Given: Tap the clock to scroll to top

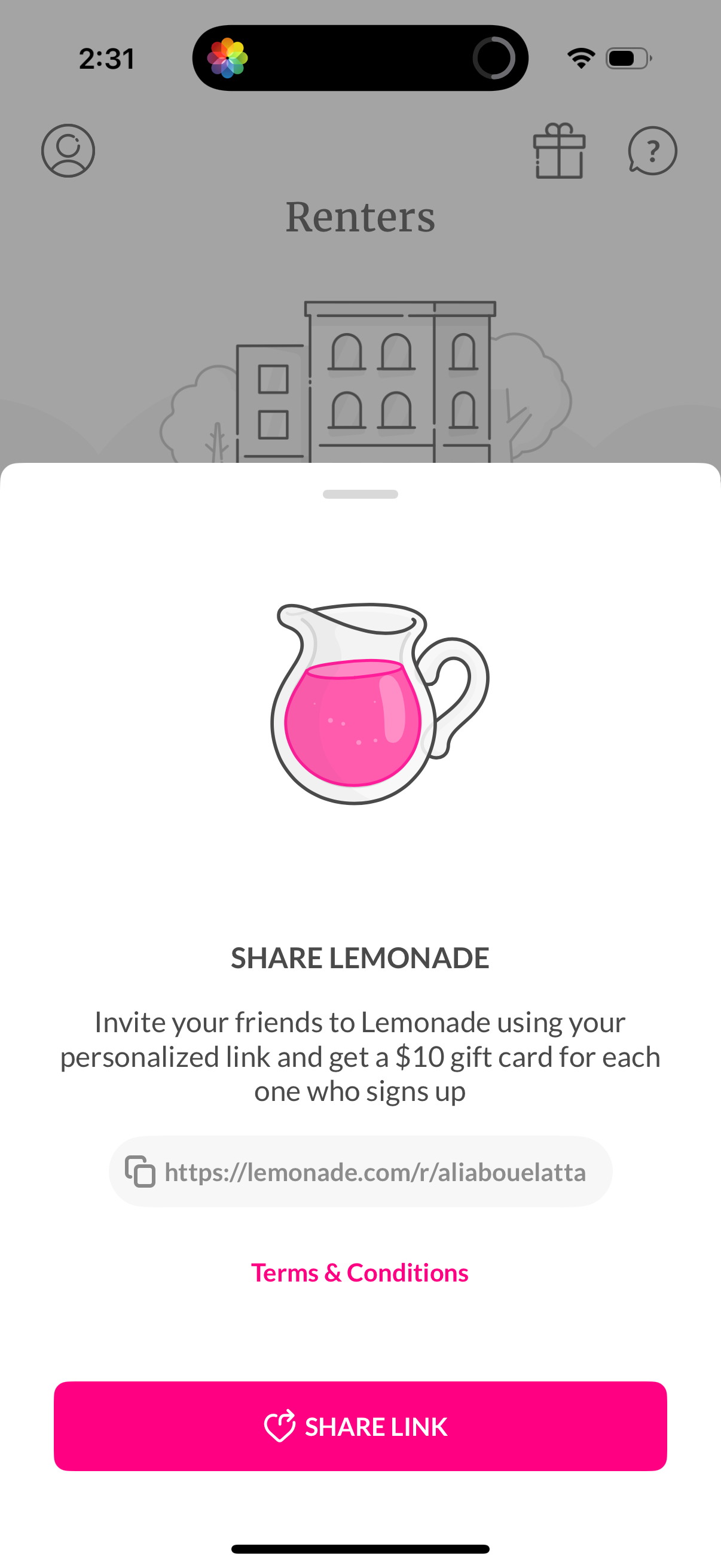Looking at the screenshot, I should coord(107,58).
